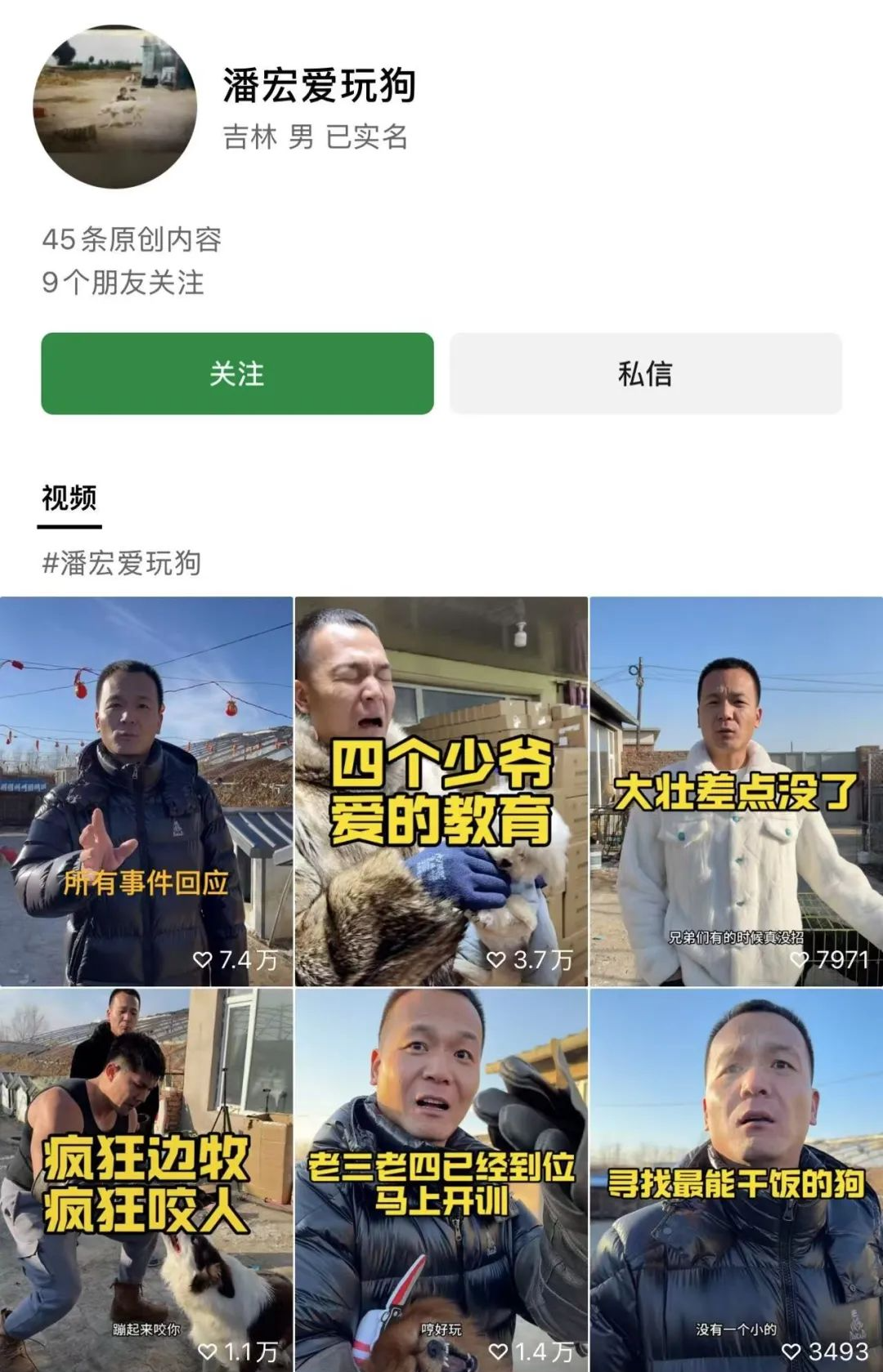883x1372 pixels.
Task: Open the profile avatar picture
Action: [x=114, y=107]
